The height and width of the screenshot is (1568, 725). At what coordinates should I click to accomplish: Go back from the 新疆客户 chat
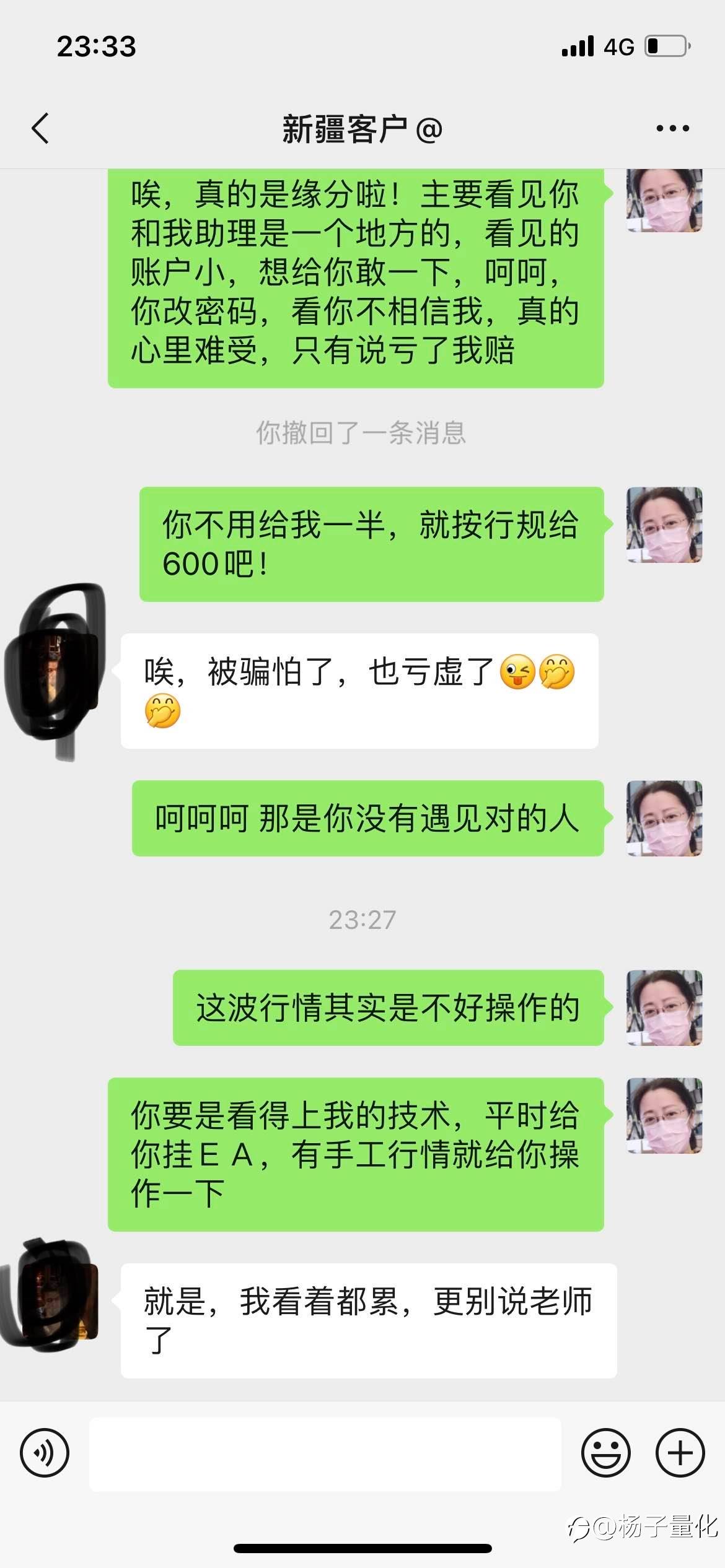[x=41, y=129]
